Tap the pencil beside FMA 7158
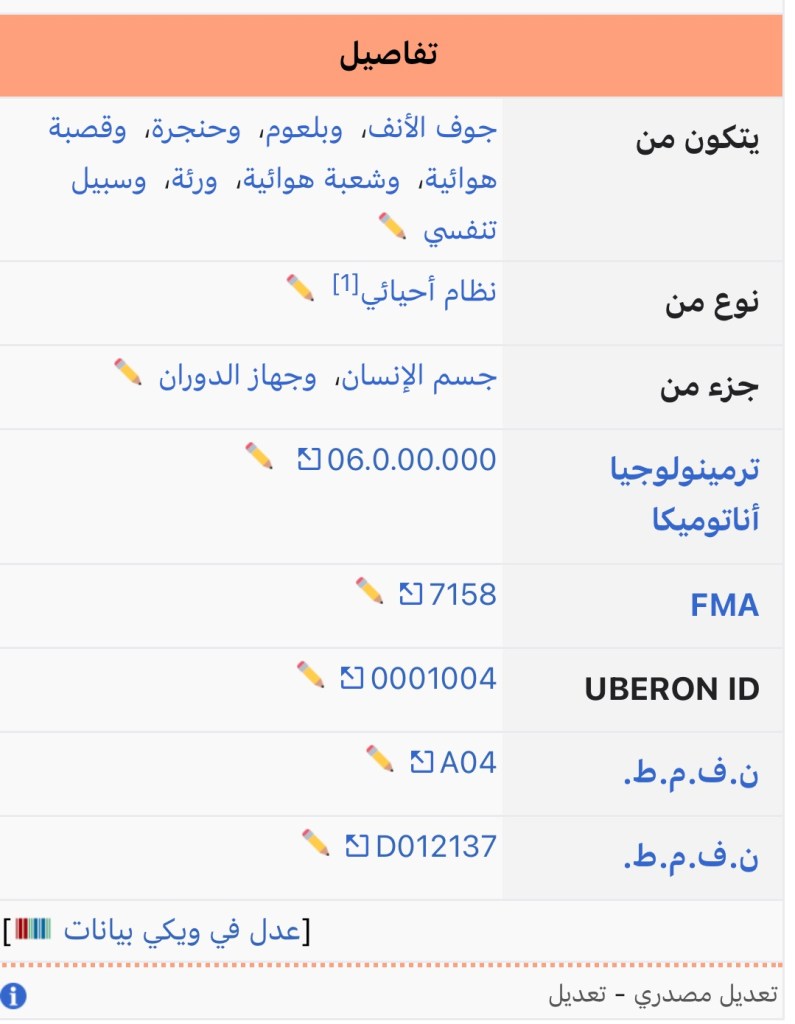 point(370,592)
